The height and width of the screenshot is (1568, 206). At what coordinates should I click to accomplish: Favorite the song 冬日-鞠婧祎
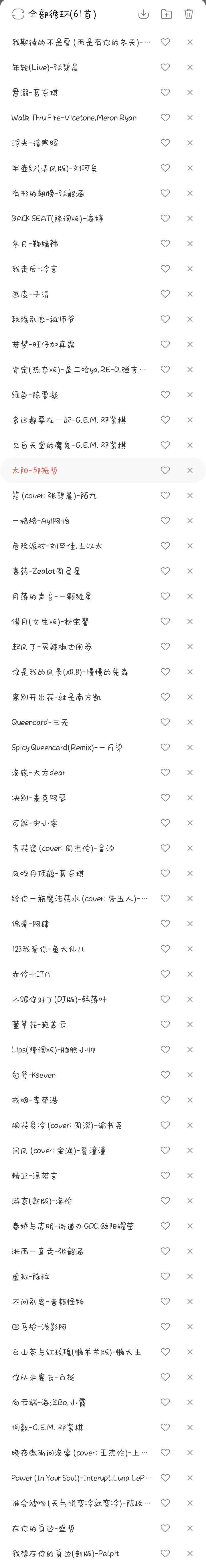[165, 244]
